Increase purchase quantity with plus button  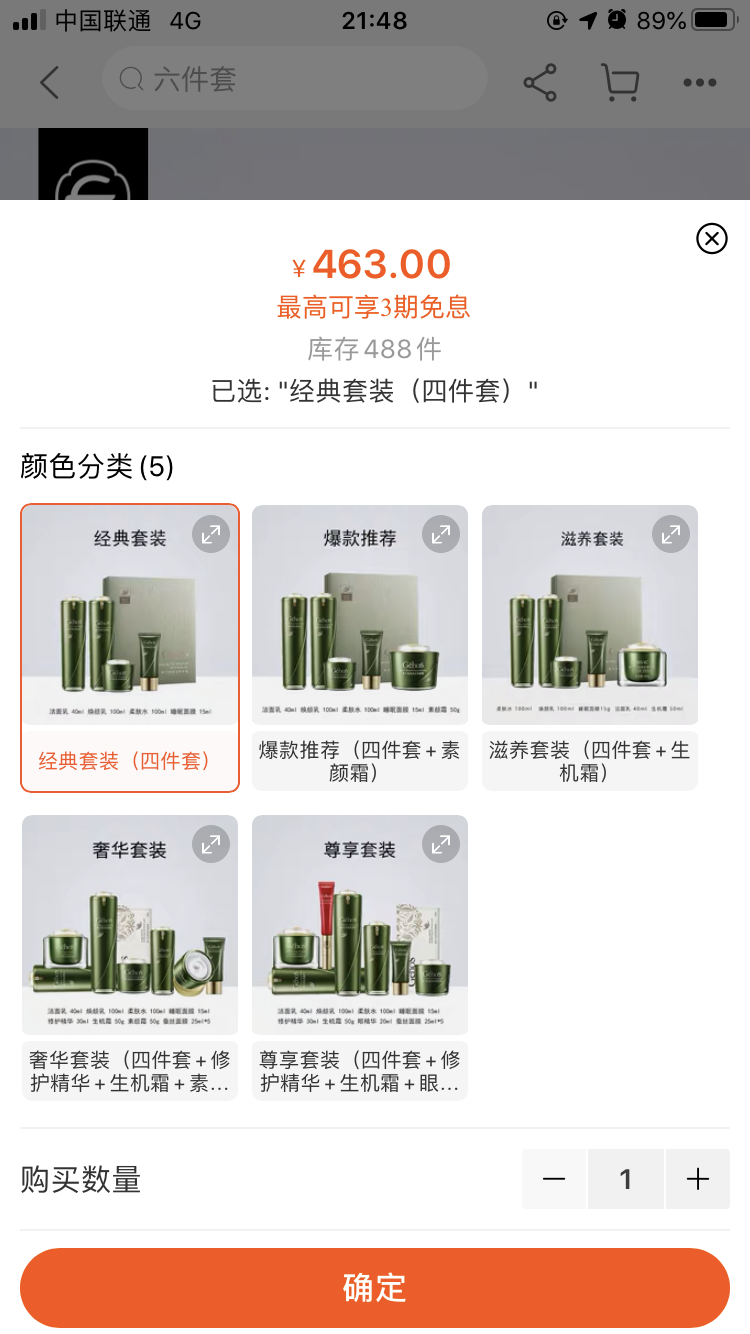697,1179
